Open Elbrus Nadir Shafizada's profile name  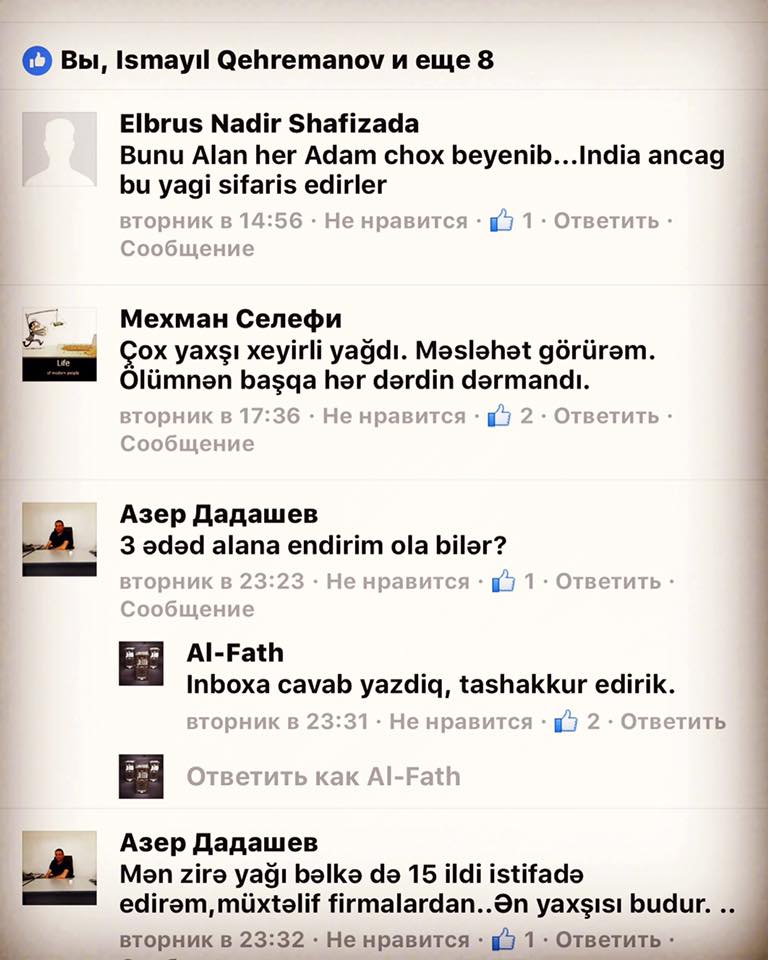(x=269, y=124)
